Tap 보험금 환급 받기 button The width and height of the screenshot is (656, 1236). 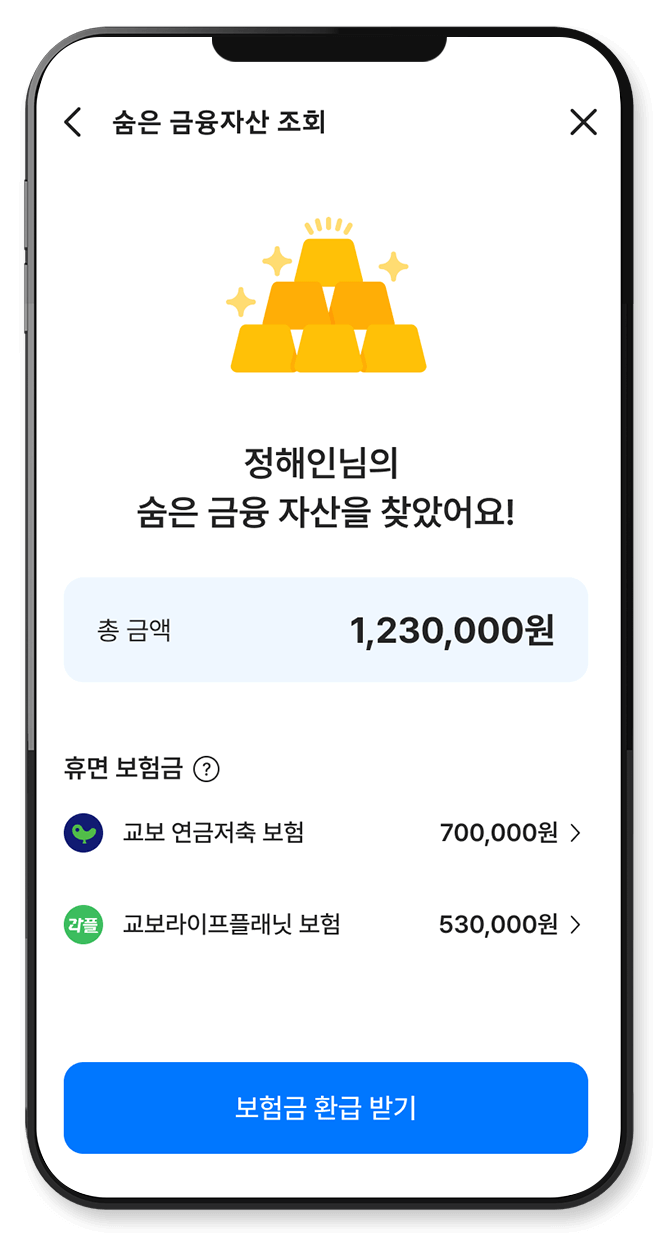[326, 1108]
